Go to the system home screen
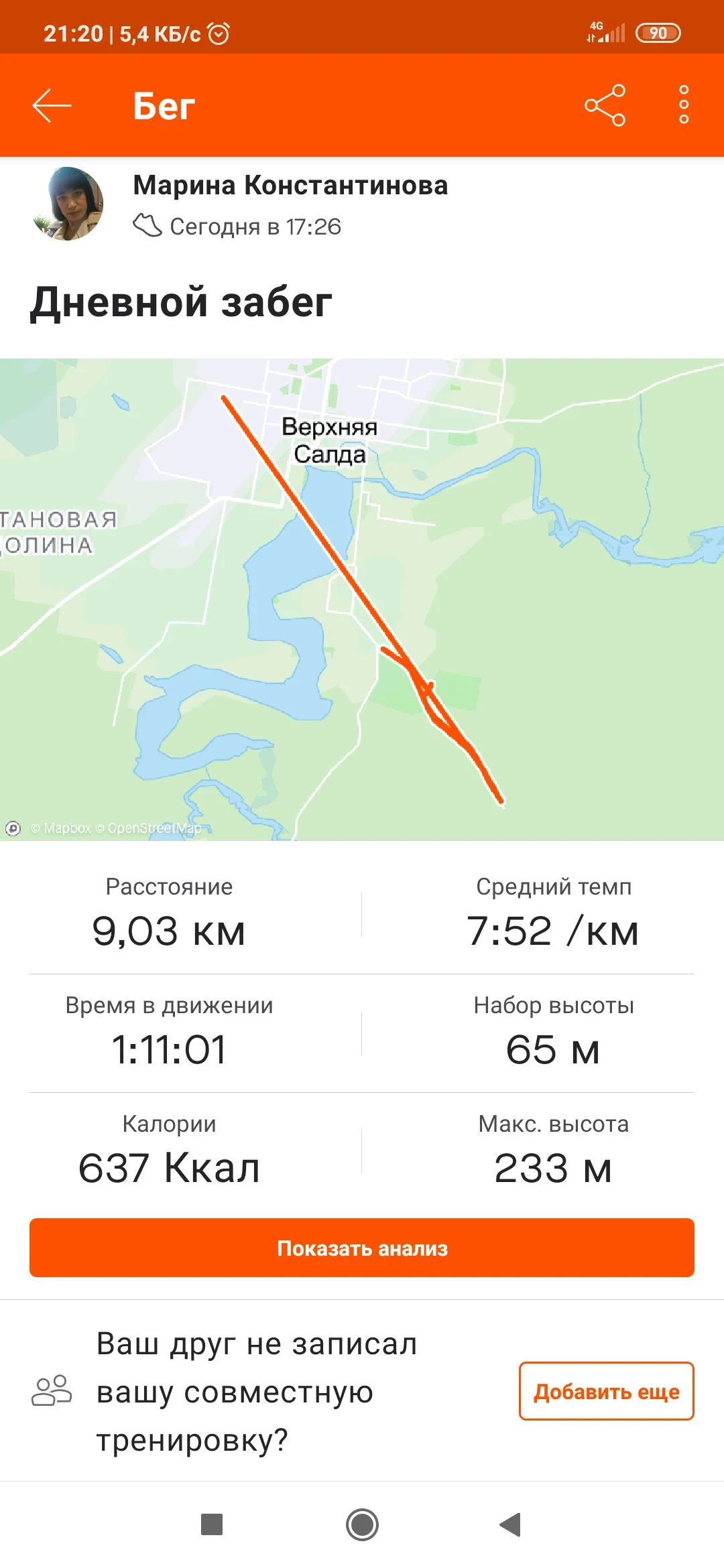 (x=362, y=1525)
